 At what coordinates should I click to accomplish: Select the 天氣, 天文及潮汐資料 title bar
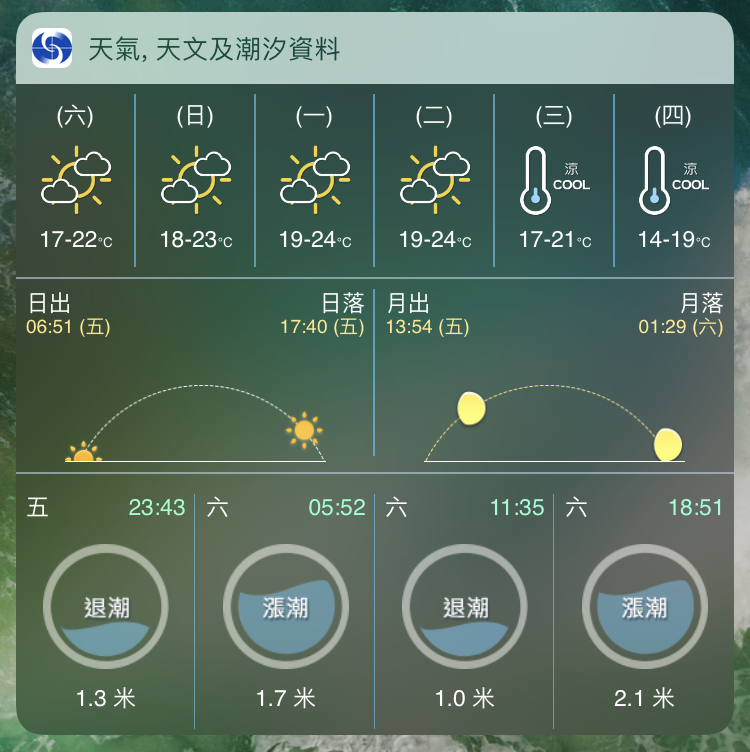(375, 44)
